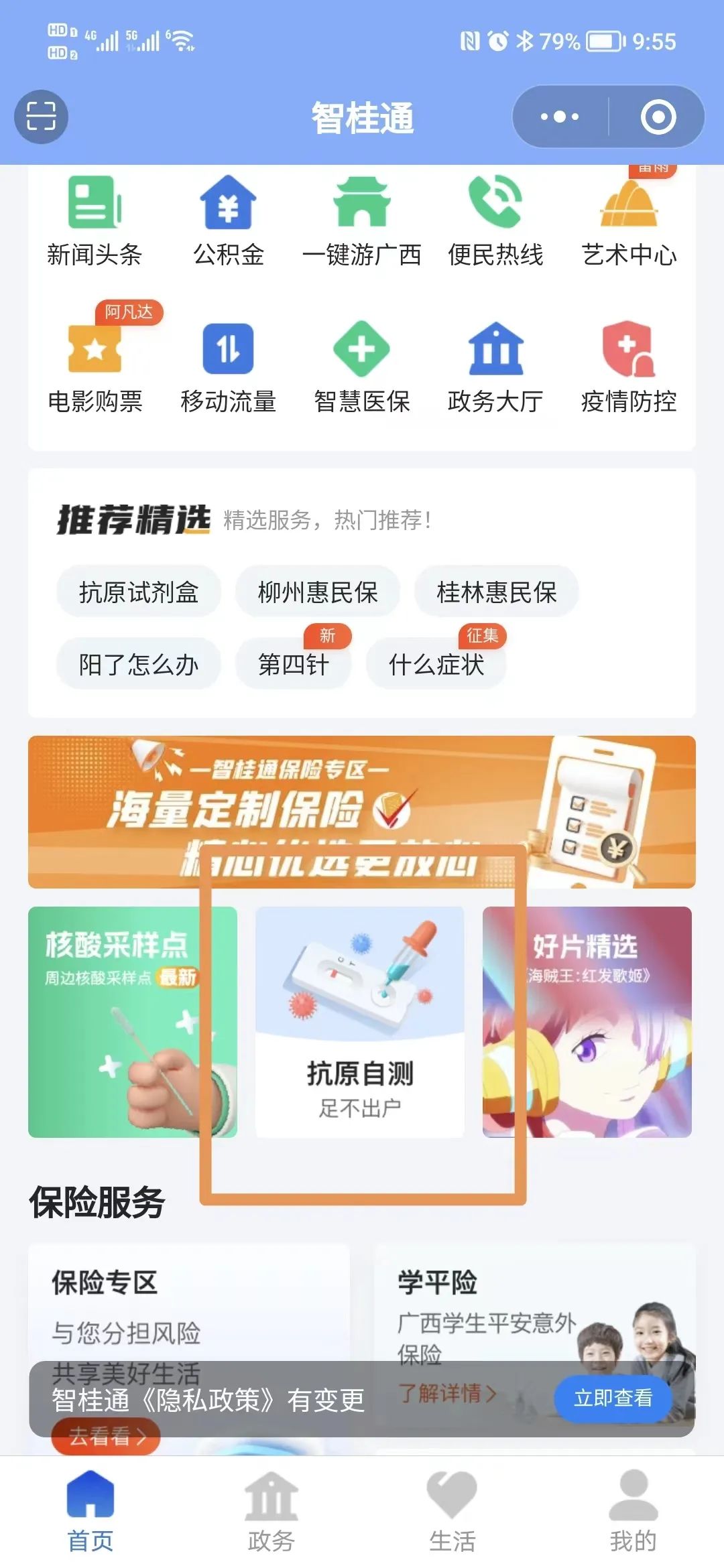Screen dimensions: 724x1568
Task: Switch to the 生活 tab
Action: [452, 1512]
